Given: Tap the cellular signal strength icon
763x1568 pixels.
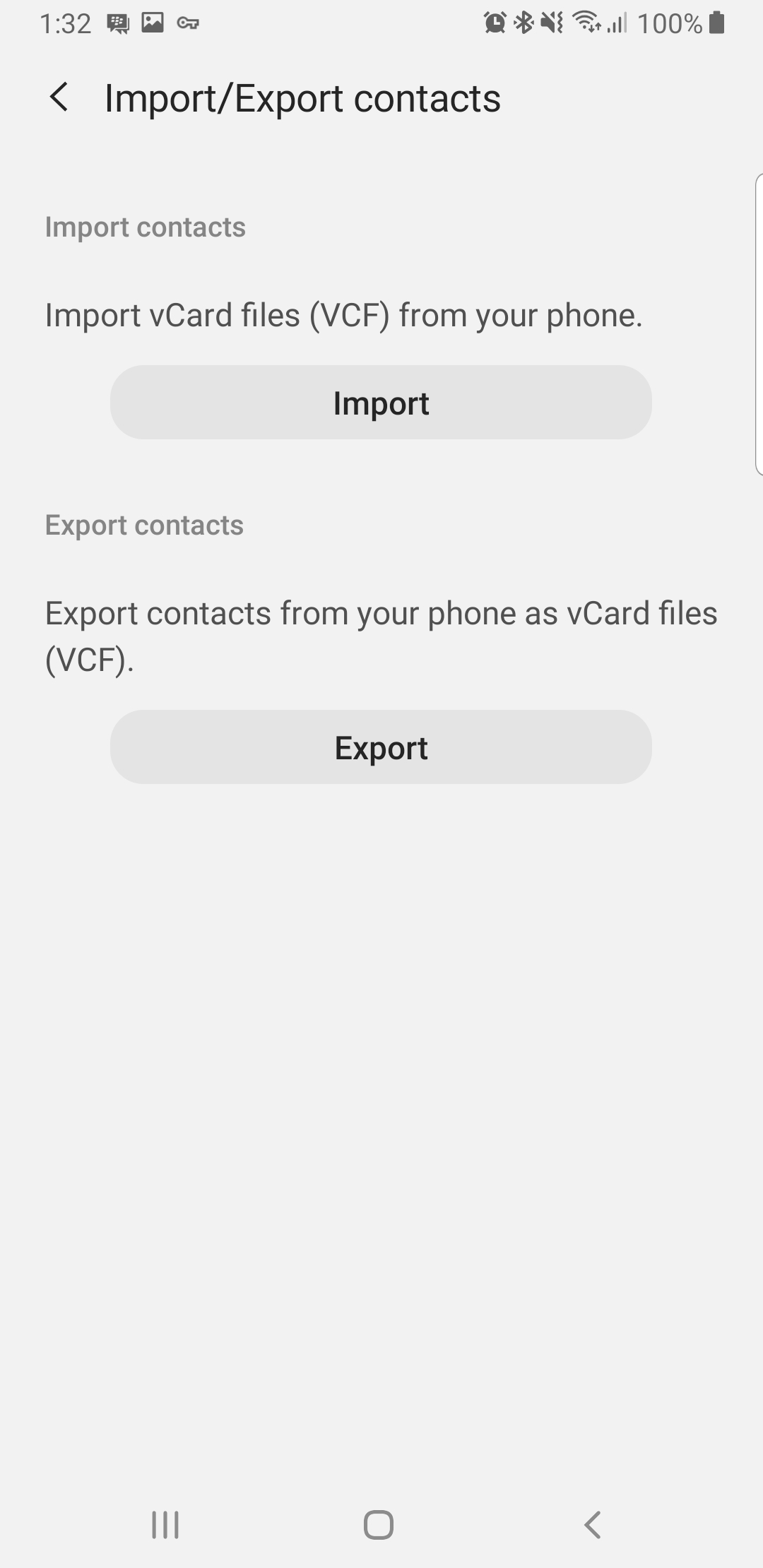Looking at the screenshot, I should (x=616, y=23).
